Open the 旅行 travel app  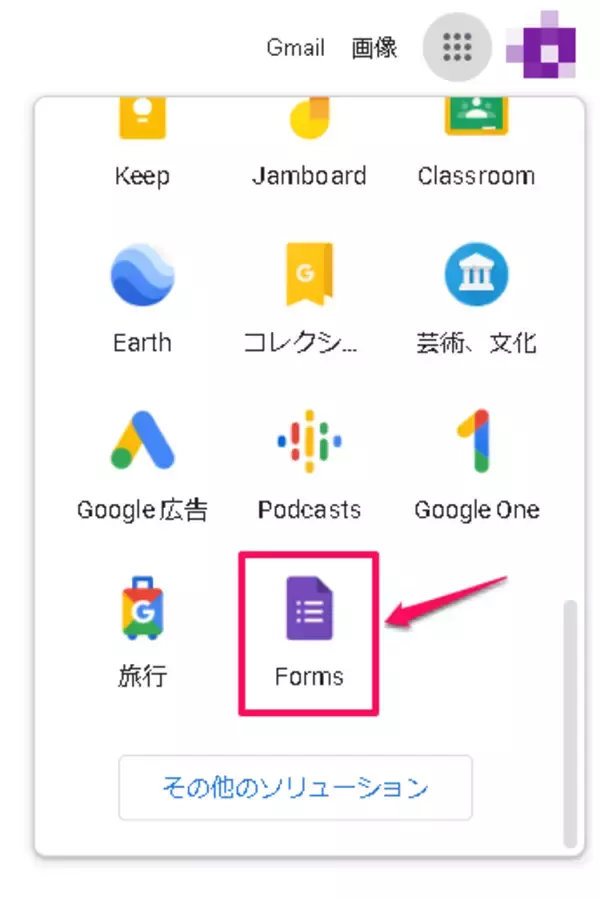pyautogui.click(x=142, y=630)
